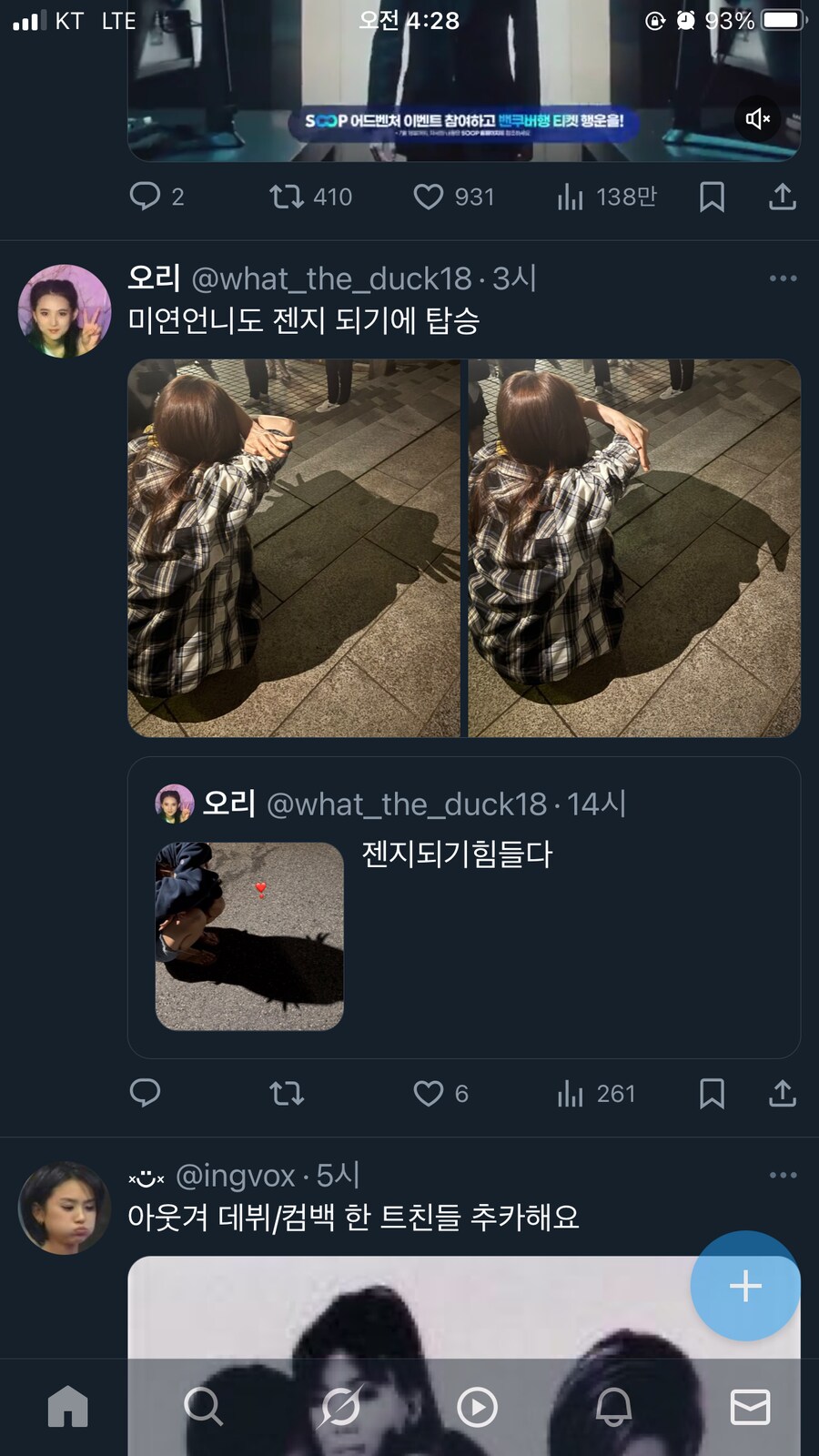View analytics showing 138만 impressions
The height and width of the screenshot is (1456, 819).
coord(571,197)
